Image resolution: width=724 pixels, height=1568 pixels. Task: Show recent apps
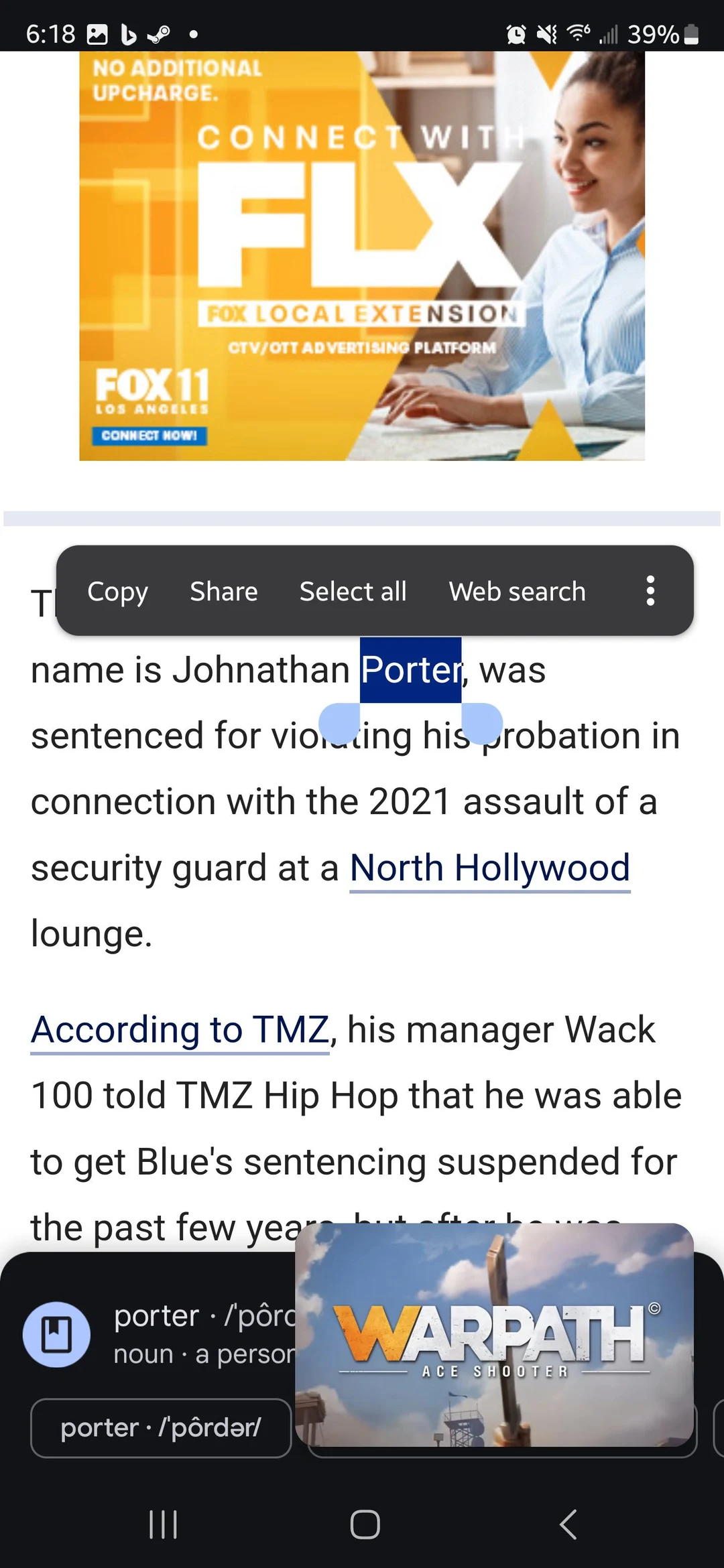[163, 1524]
